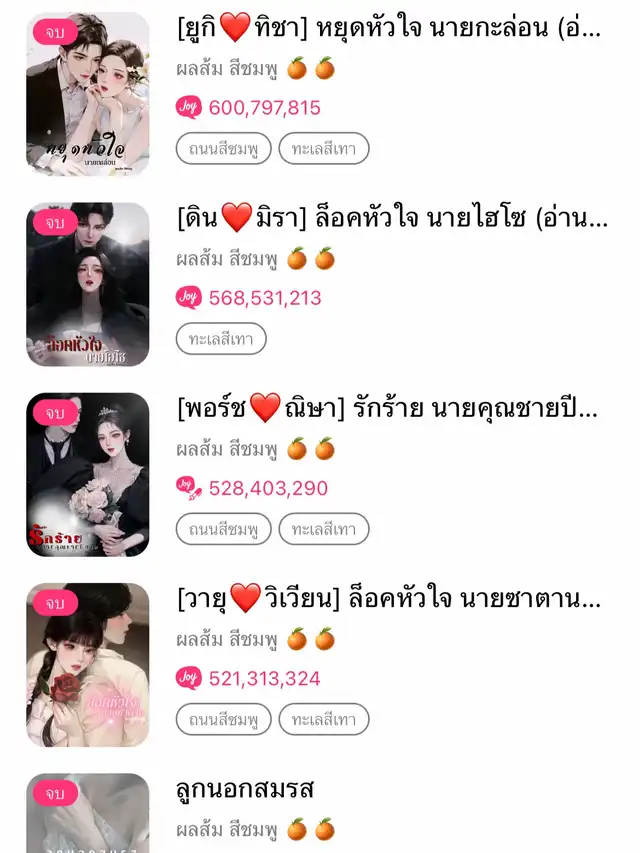Select ถนนสีชมพู tag under หยุดหัวใจ นายกะล่อน
Viewport: 640px width, 853px height.
pos(224,149)
